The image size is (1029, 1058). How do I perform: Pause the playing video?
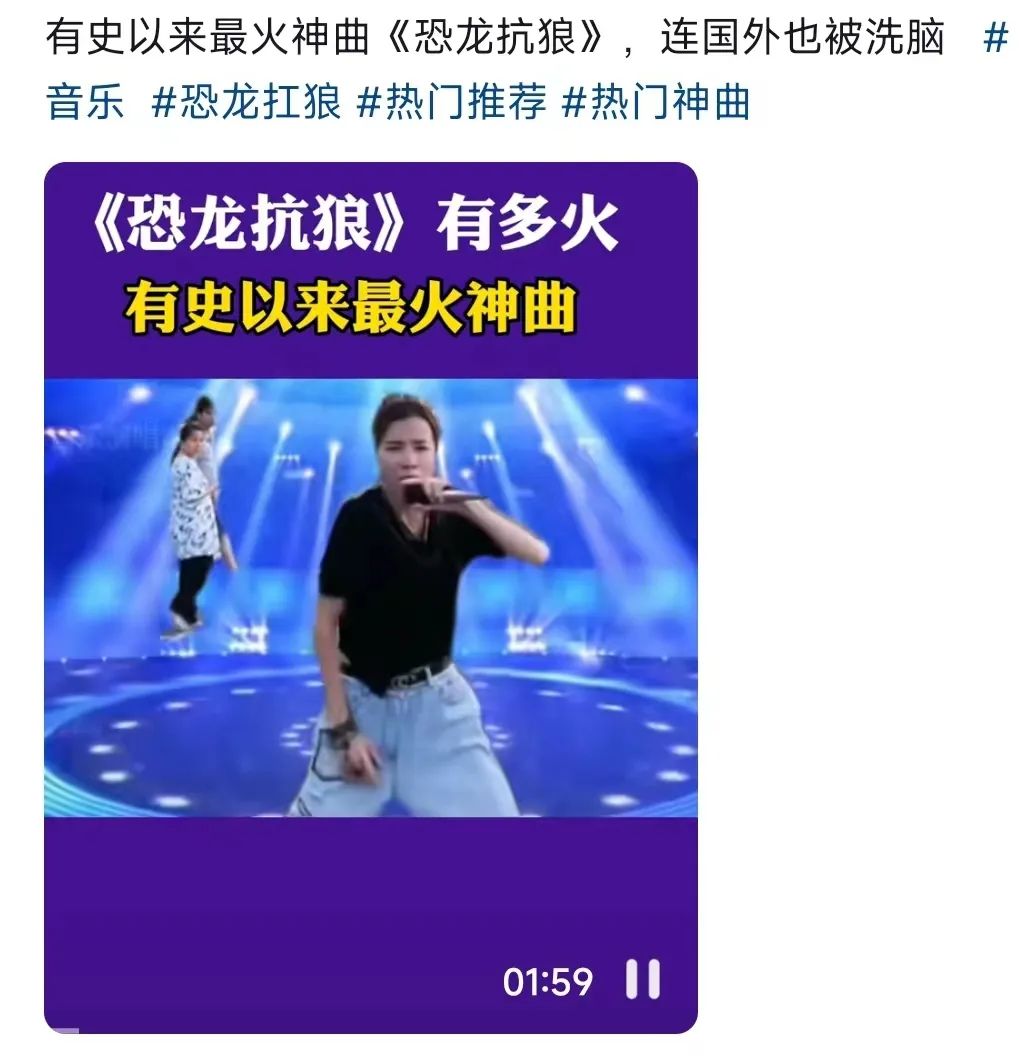[x=643, y=980]
